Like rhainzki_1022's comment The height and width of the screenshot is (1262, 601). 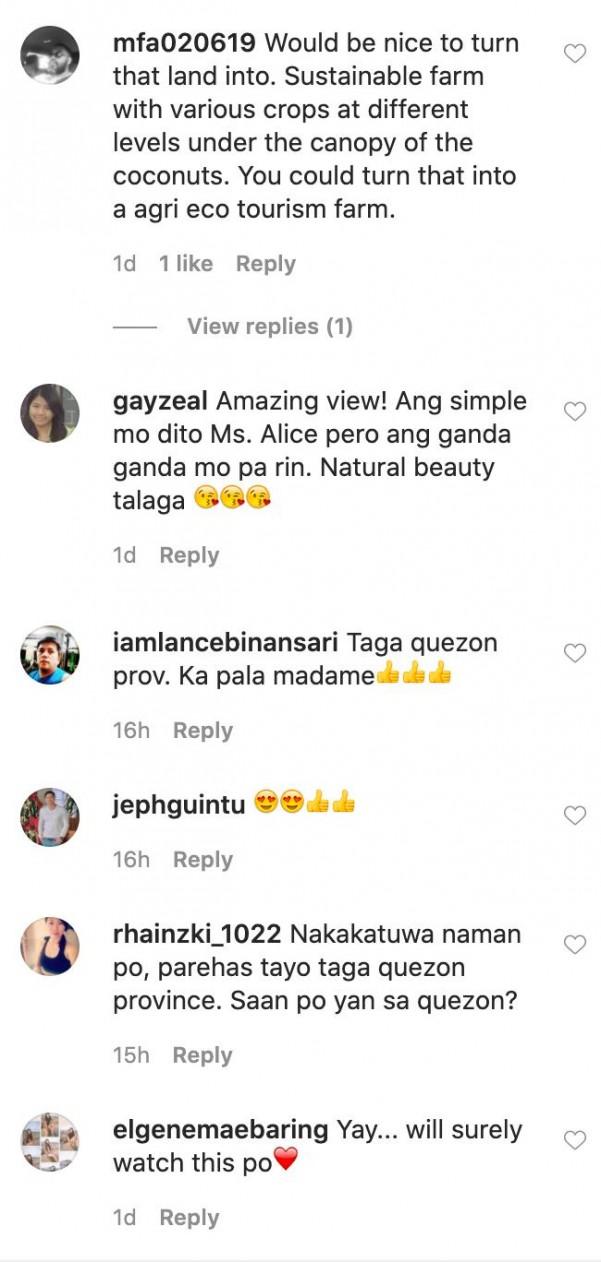click(x=575, y=945)
